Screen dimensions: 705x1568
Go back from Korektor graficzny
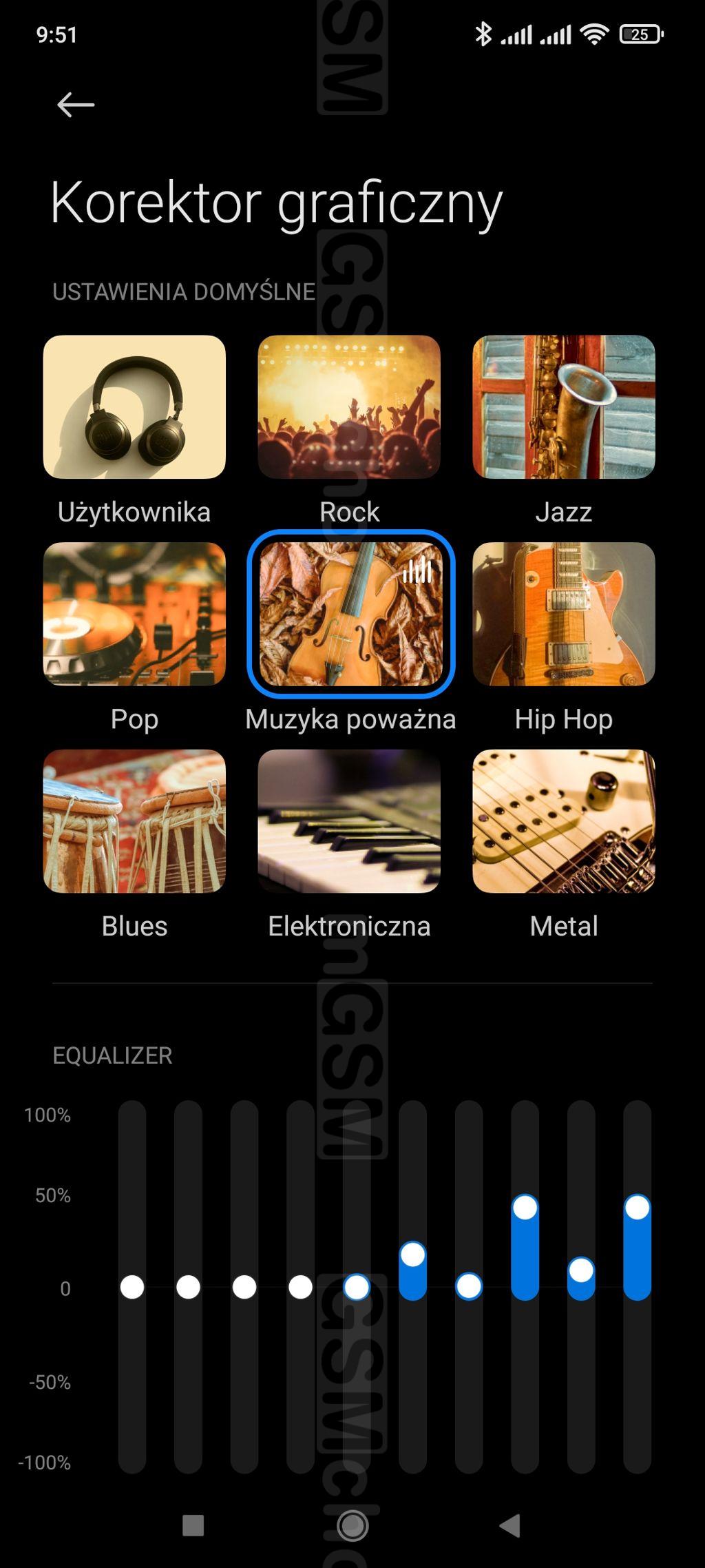[76, 105]
